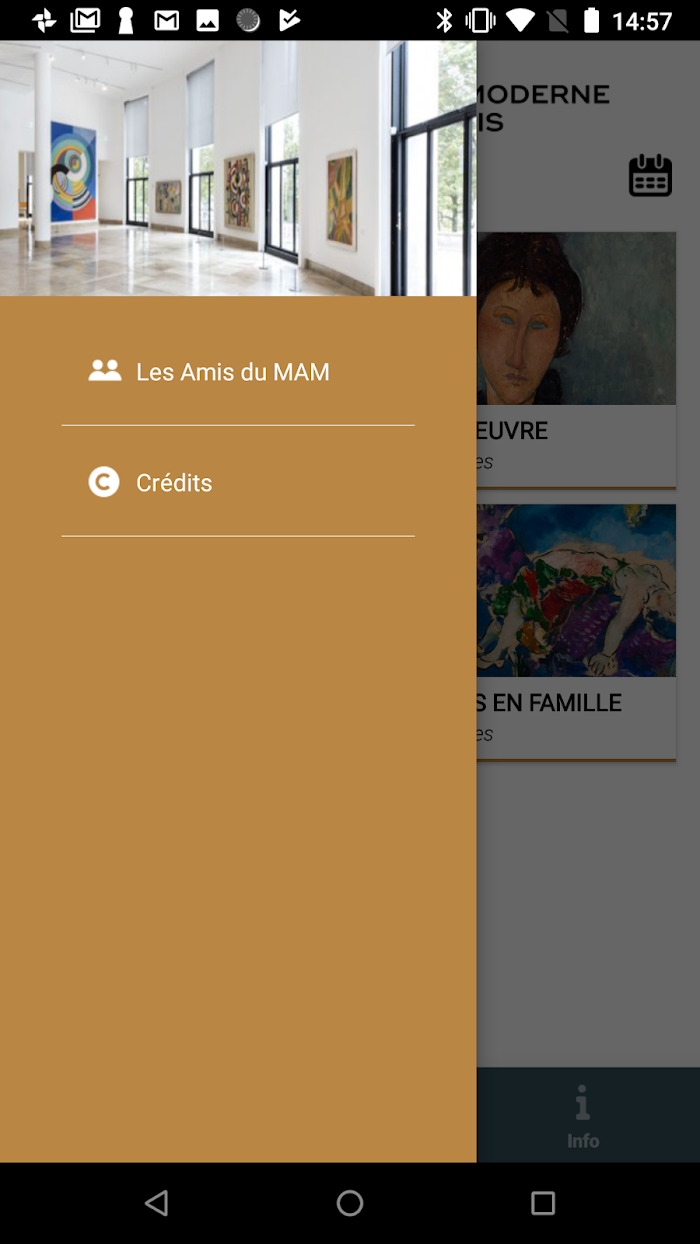This screenshot has width=700, height=1244.
Task: Open the Crédits entry
Action: [238, 483]
